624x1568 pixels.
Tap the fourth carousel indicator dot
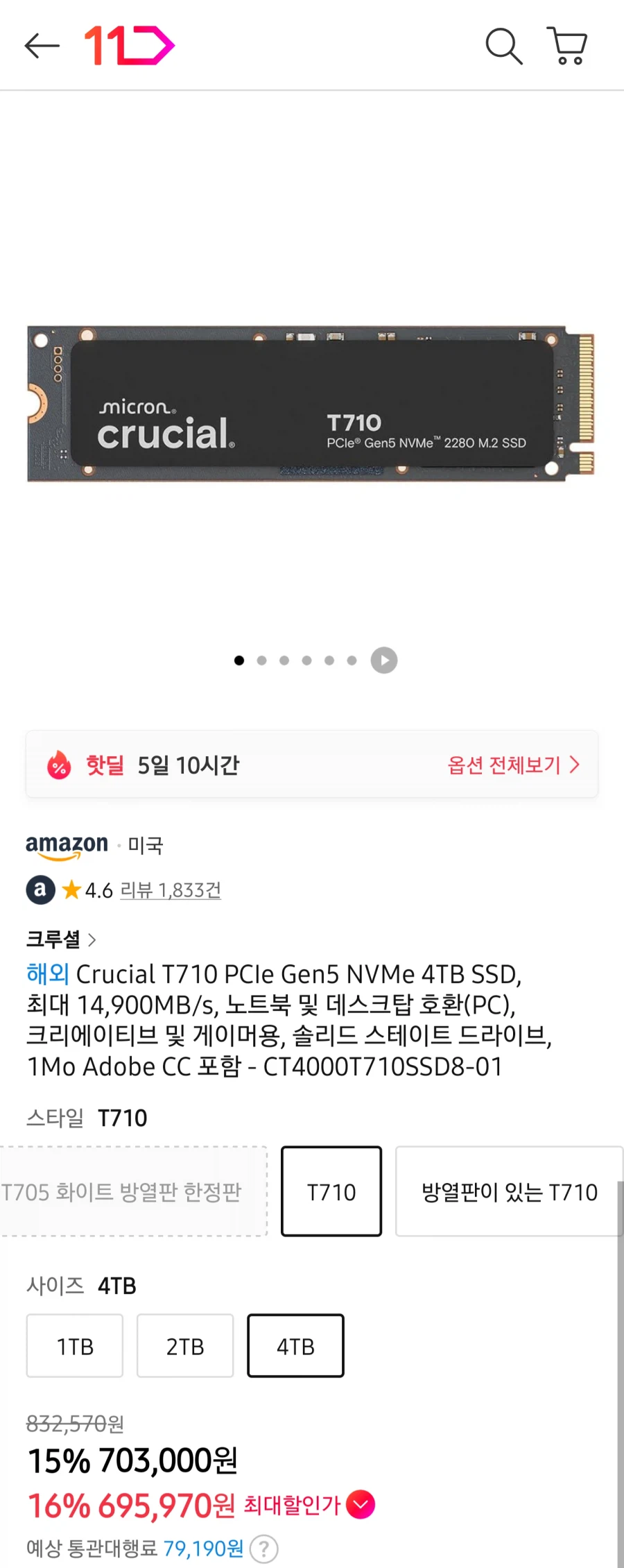pos(306,660)
